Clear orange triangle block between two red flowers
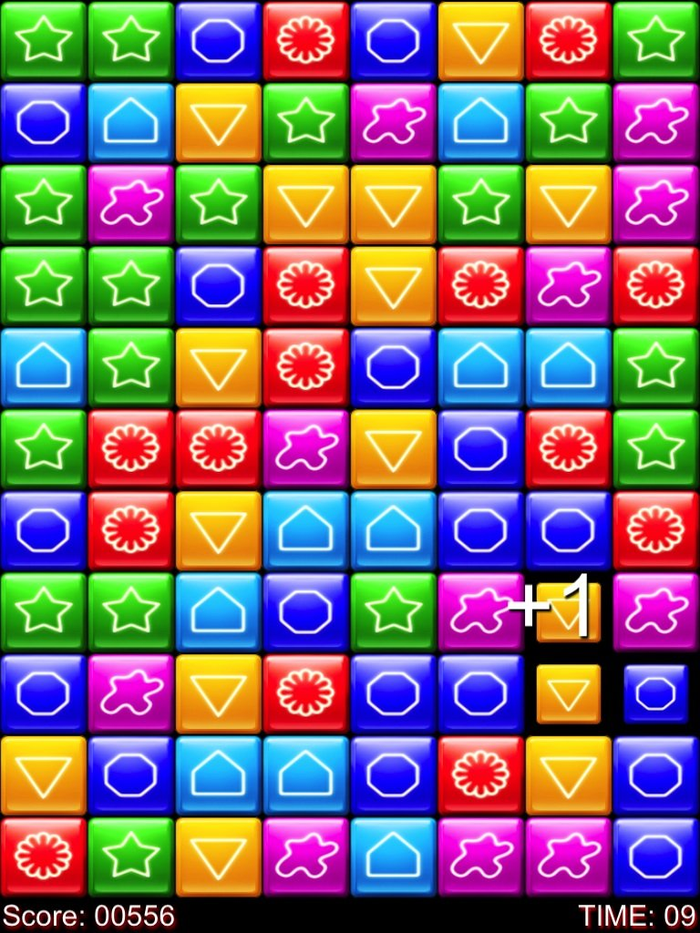The height and width of the screenshot is (933, 700). pos(394,286)
